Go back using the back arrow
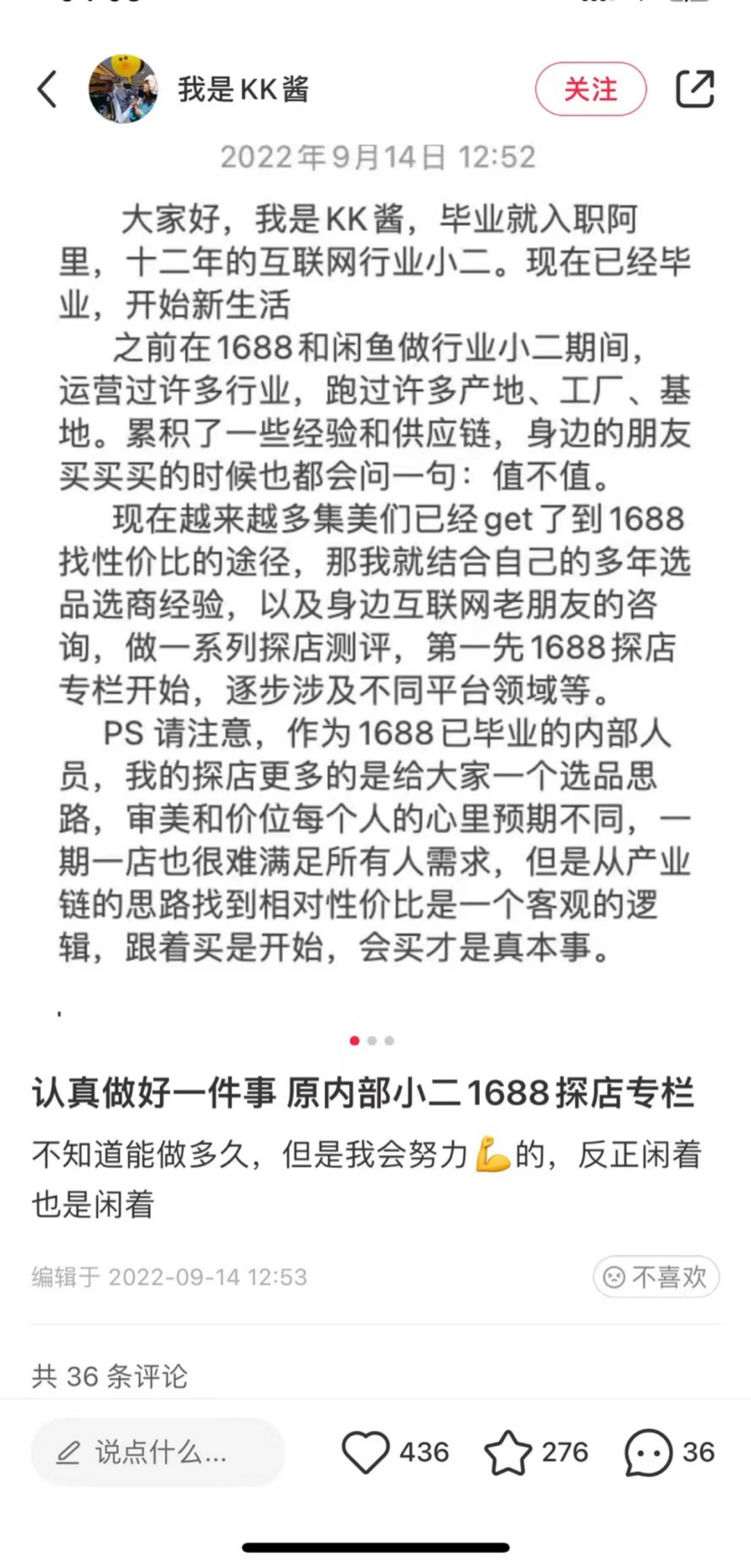This screenshot has height=1568, width=751. click(47, 90)
